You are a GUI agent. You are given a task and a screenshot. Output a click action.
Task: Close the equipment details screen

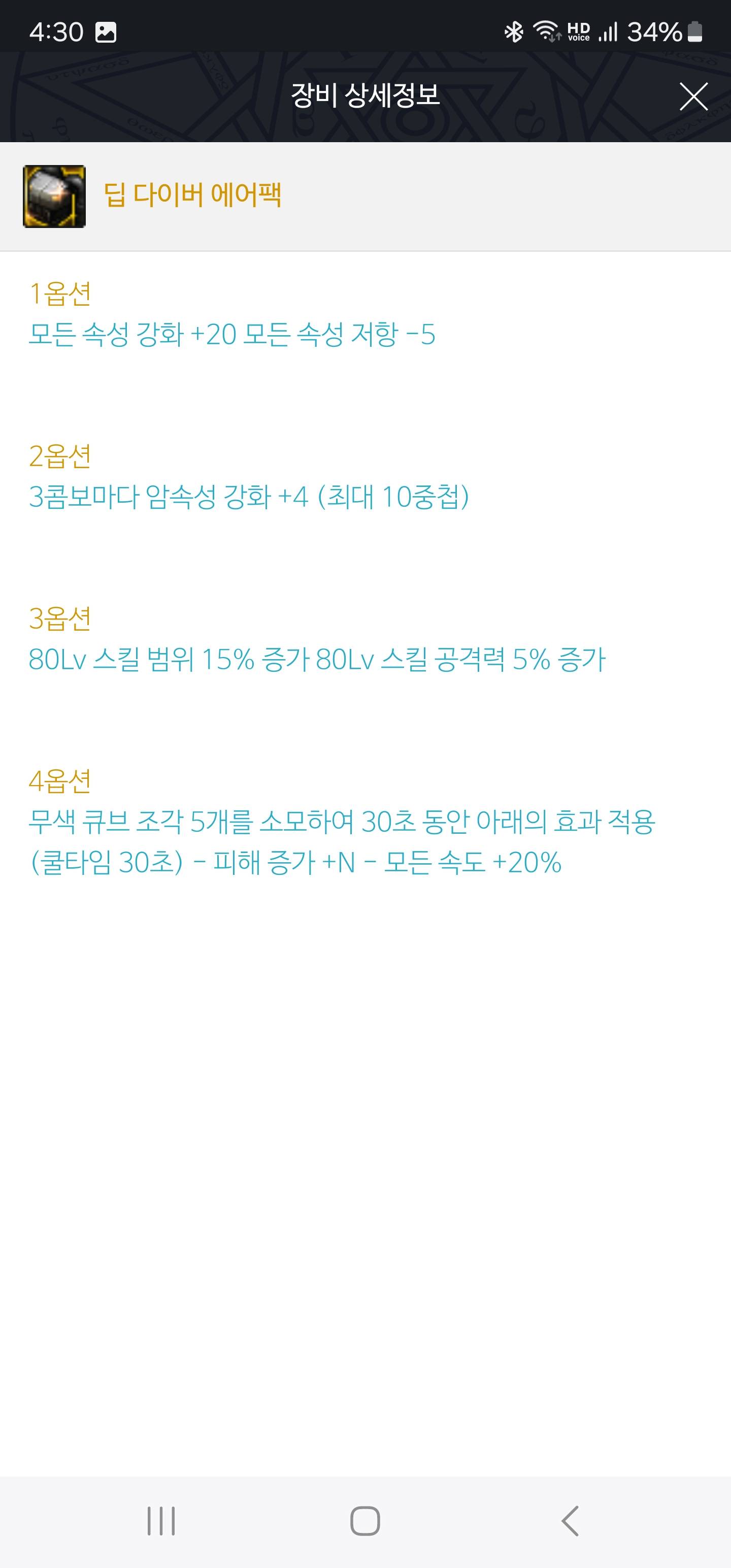pos(693,97)
